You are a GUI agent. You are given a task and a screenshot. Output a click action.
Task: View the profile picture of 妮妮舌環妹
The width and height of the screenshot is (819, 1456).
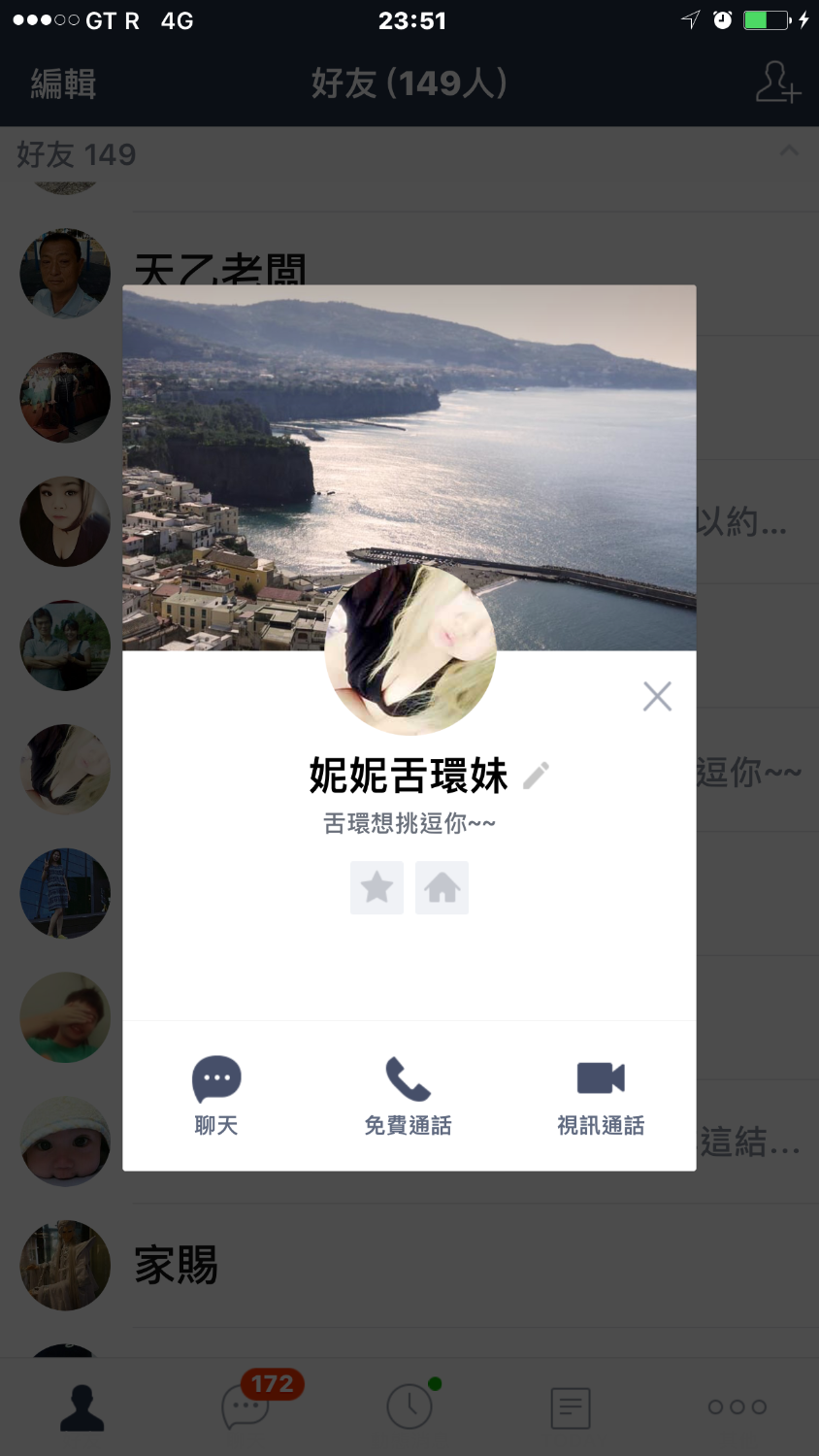tap(410, 648)
